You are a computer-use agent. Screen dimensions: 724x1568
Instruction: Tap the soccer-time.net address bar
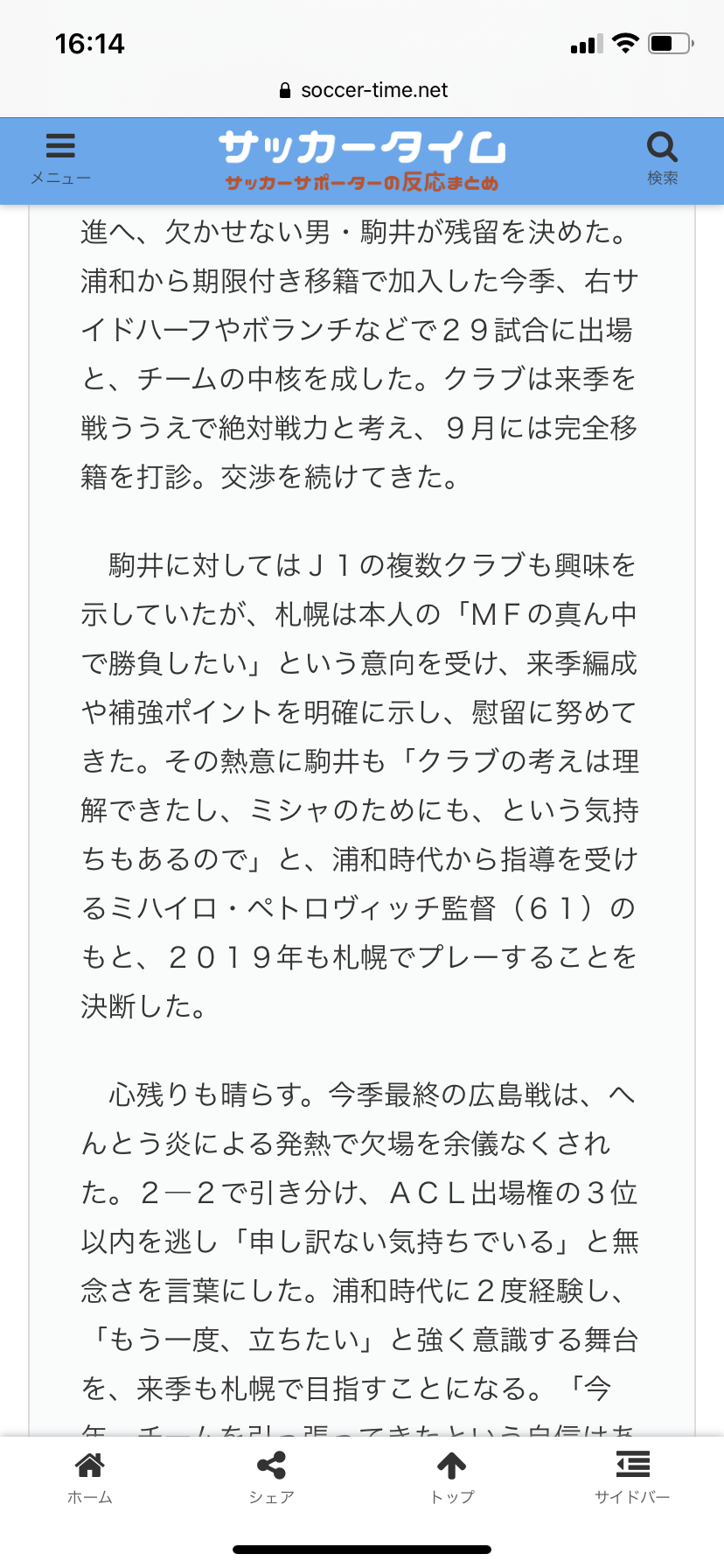[362, 90]
